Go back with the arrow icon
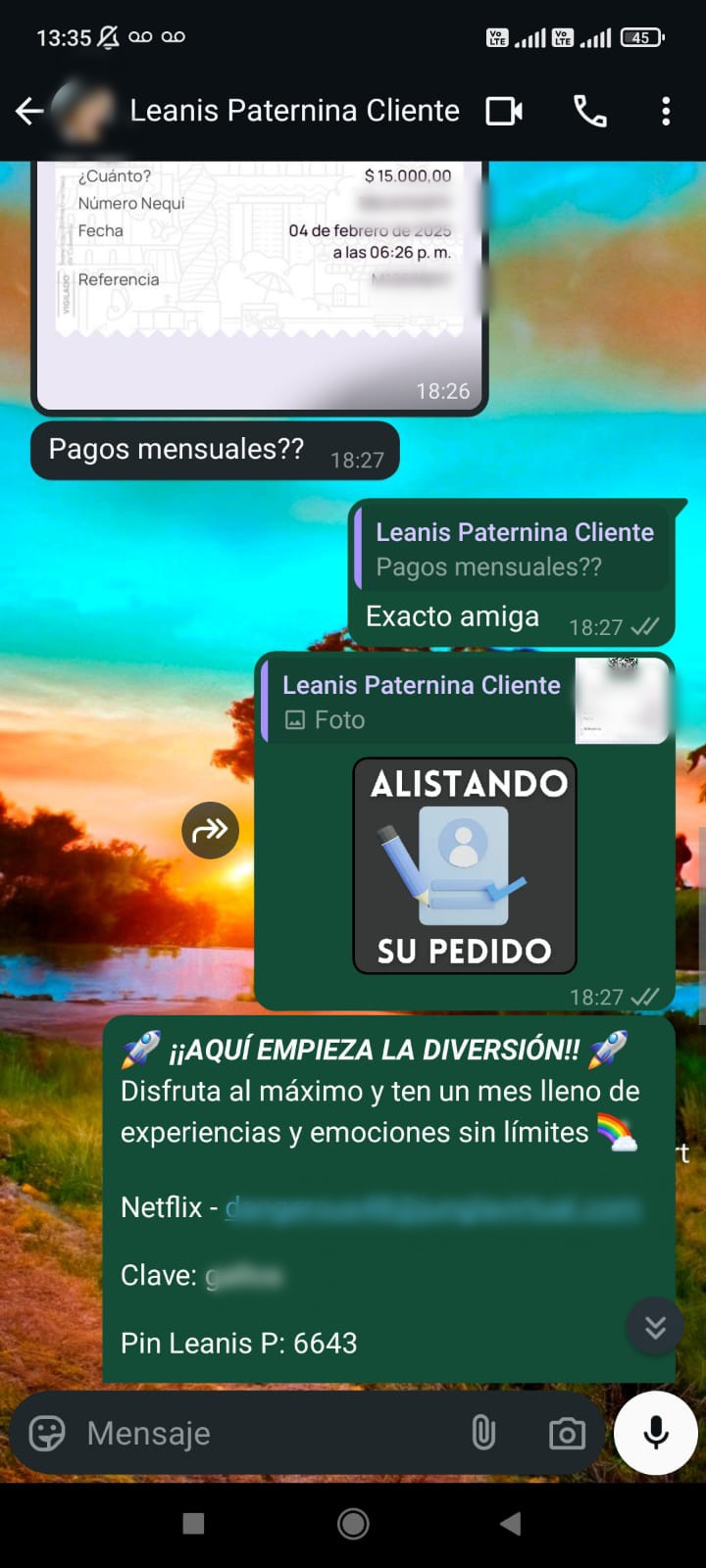The image size is (706, 1568). click(29, 111)
